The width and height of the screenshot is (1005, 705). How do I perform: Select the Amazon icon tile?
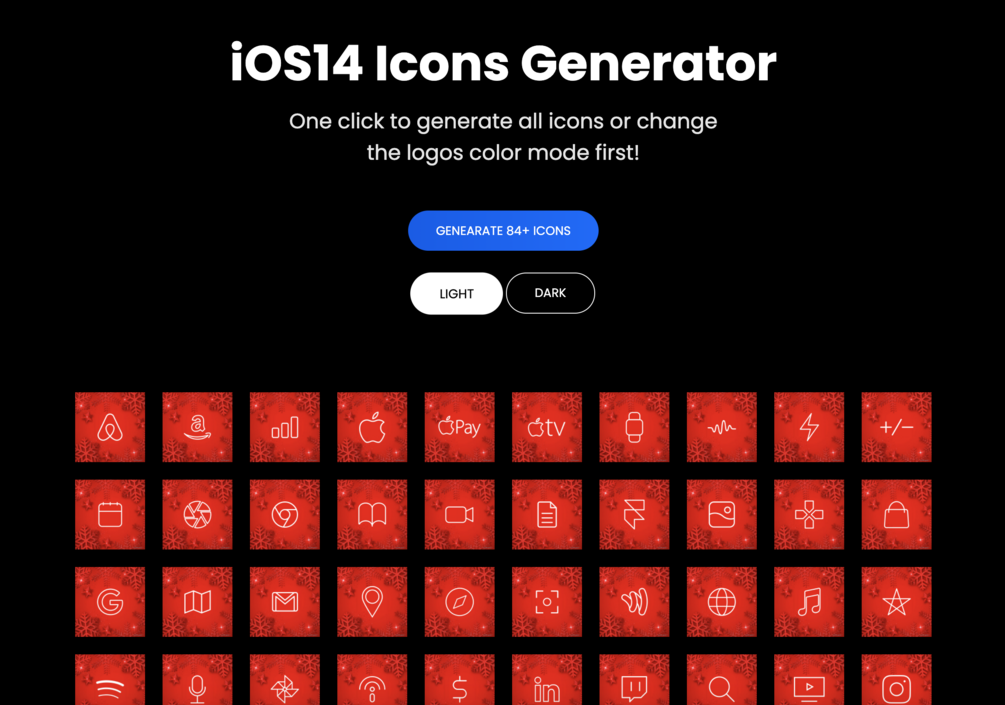click(x=197, y=427)
